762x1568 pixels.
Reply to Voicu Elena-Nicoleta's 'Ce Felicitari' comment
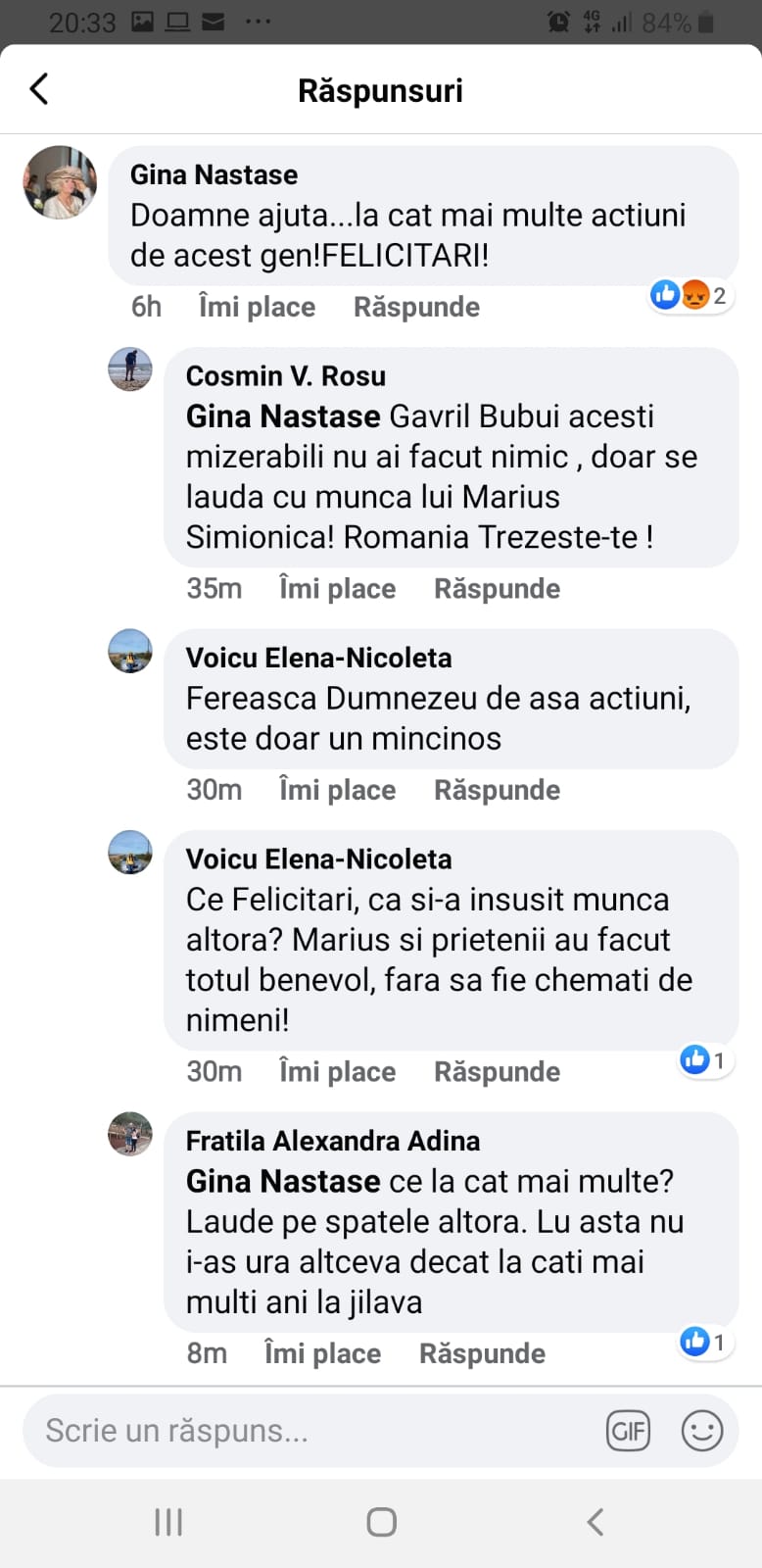pos(497,1072)
